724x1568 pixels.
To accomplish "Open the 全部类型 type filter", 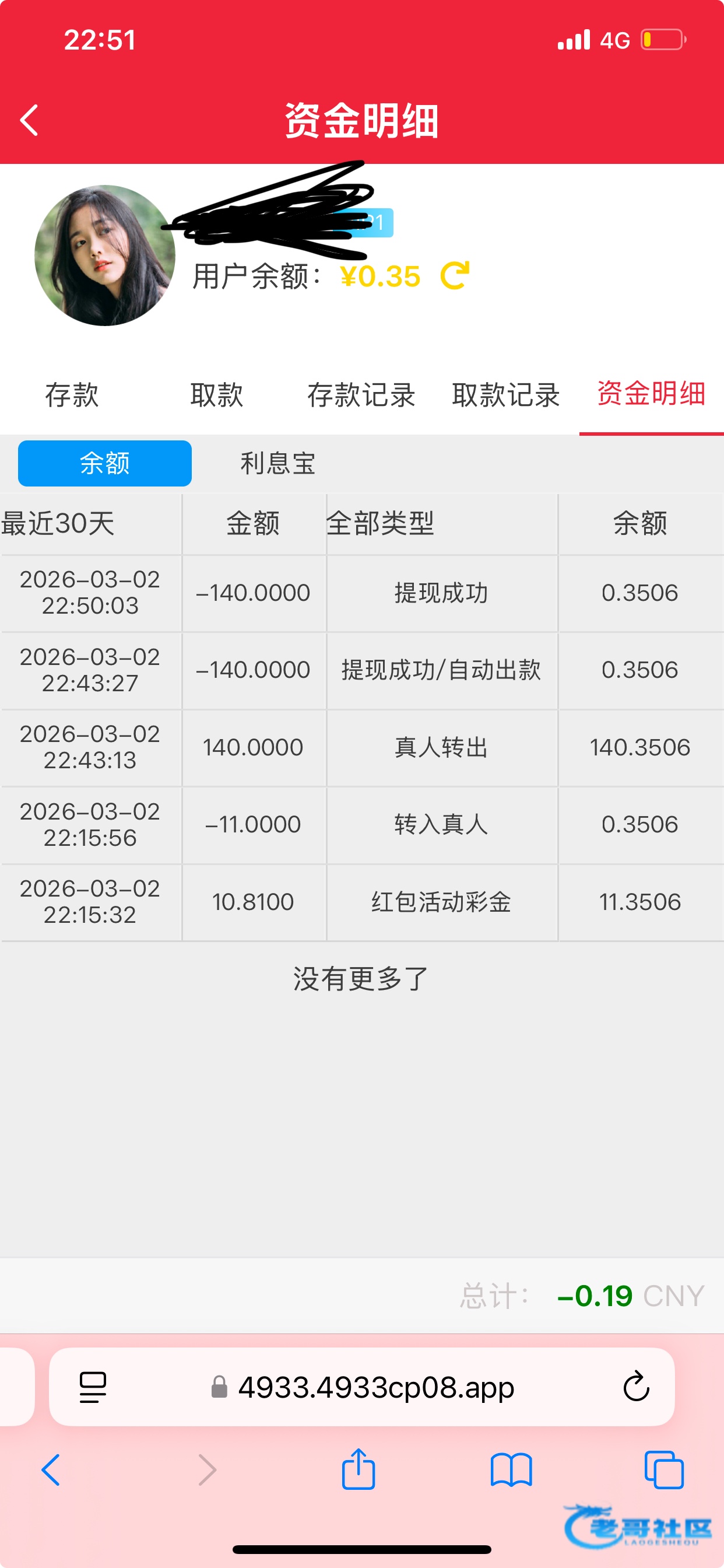I will pyautogui.click(x=380, y=523).
